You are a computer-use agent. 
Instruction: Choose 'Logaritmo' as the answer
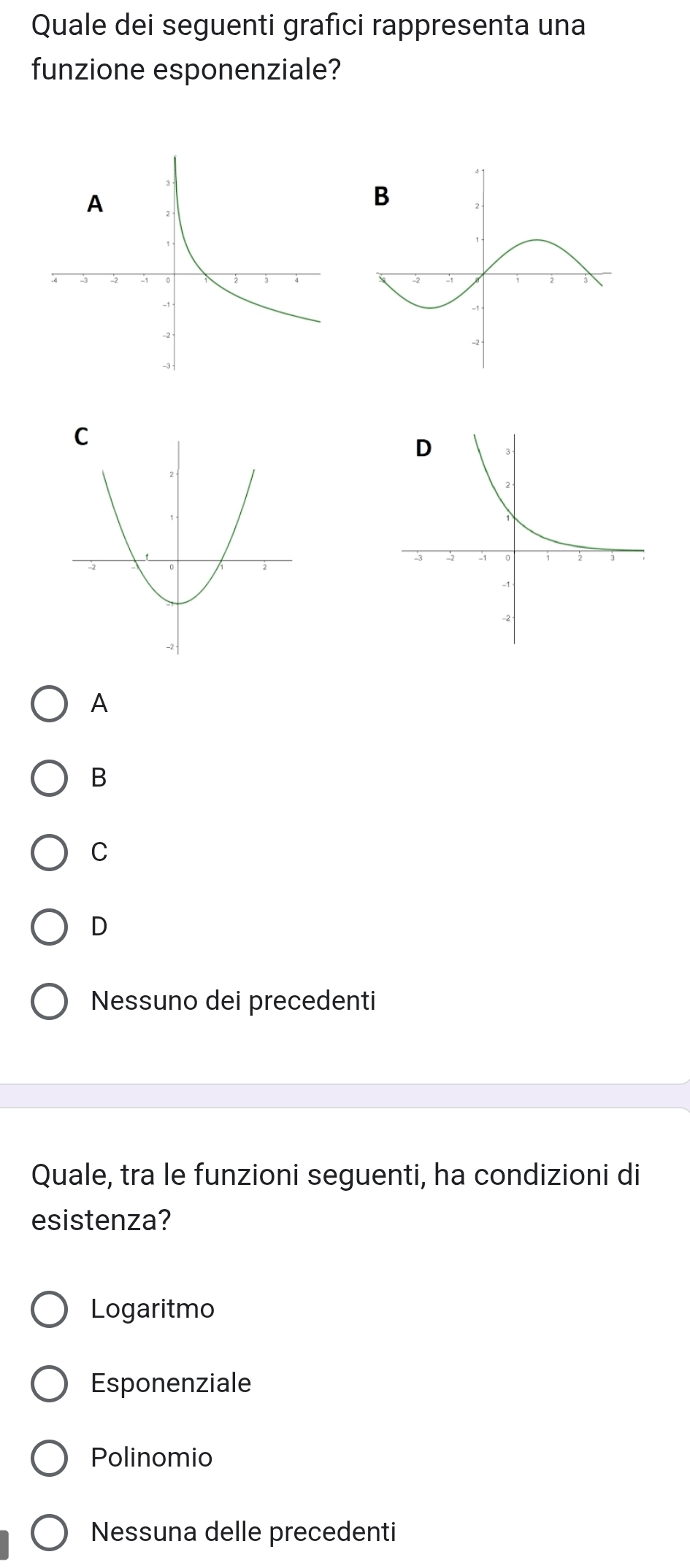pyautogui.click(x=50, y=1310)
